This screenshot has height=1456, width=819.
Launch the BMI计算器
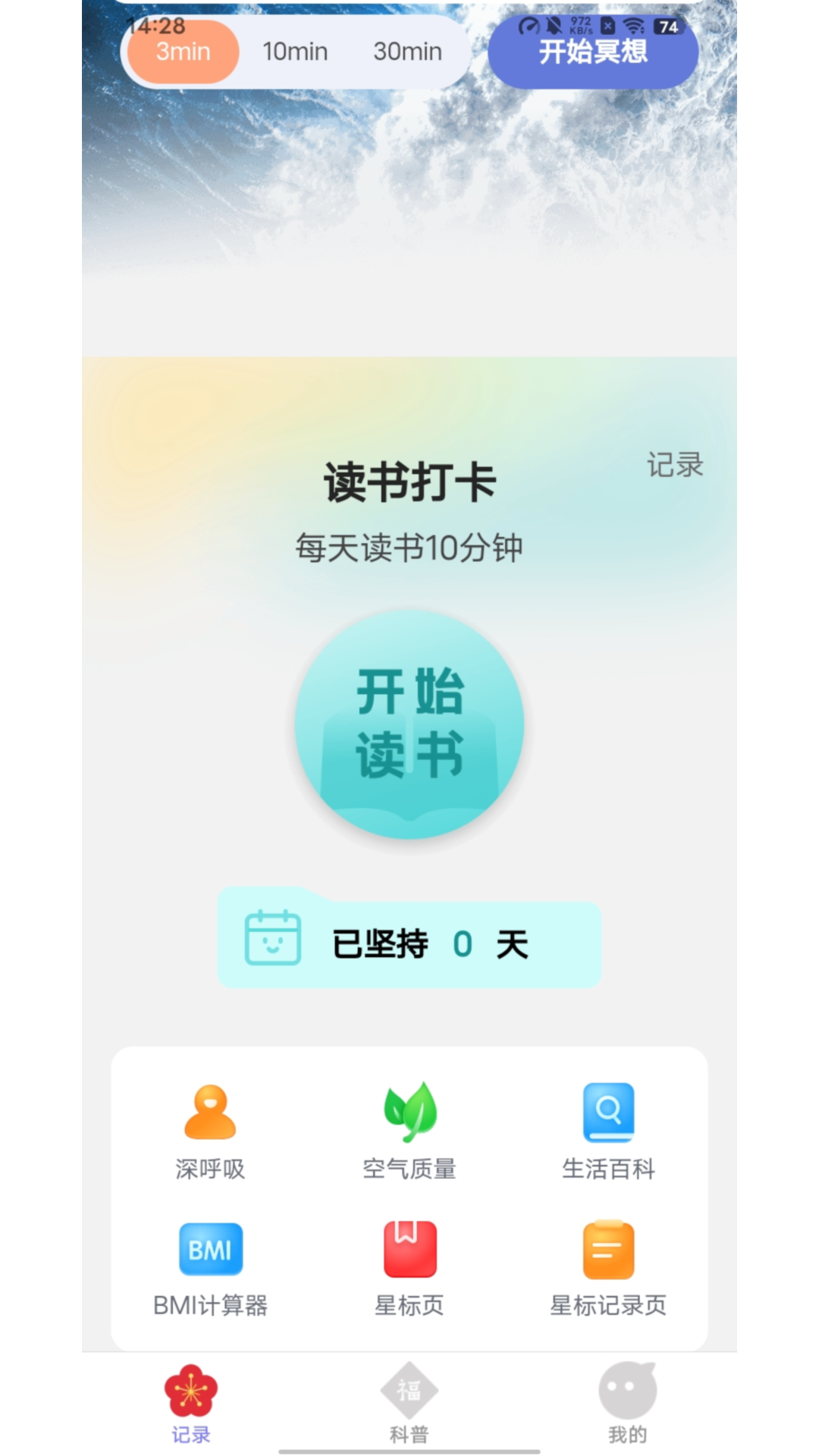pyautogui.click(x=210, y=1268)
